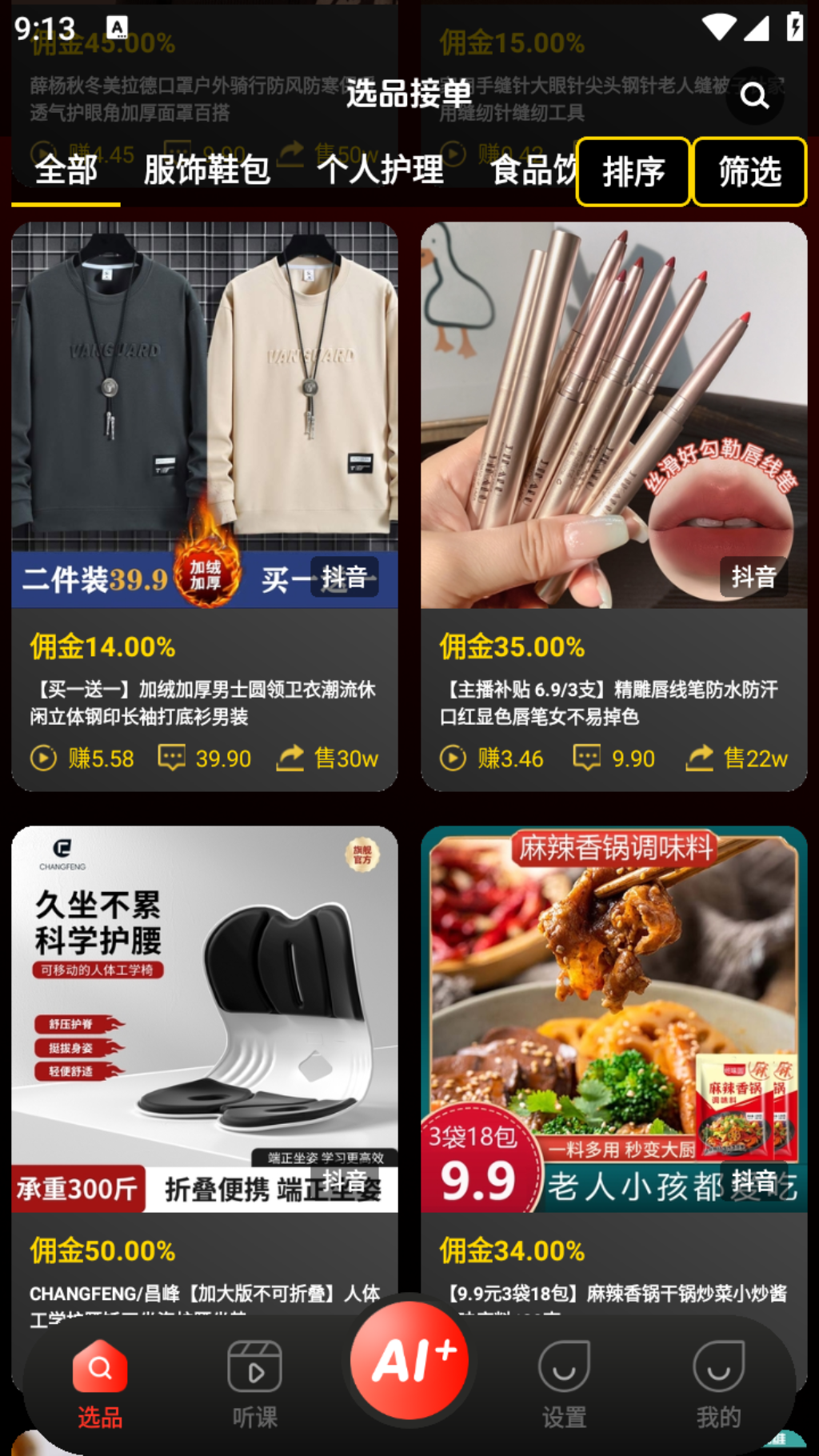Open the 排序 sort options
The width and height of the screenshot is (819, 1456).
[633, 172]
